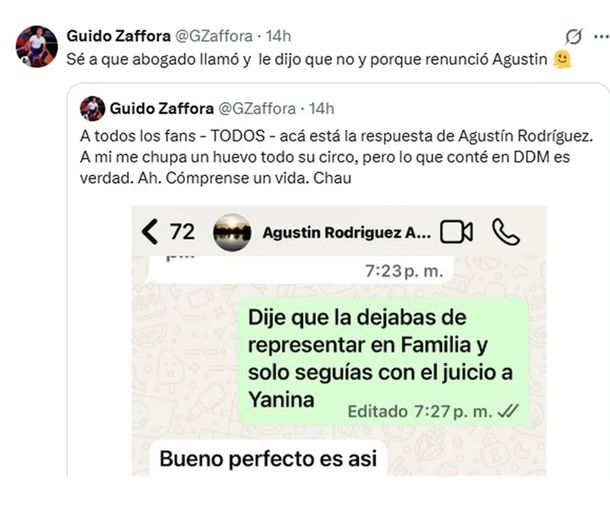The height and width of the screenshot is (508, 610).
Task: Open Guido Zaffora's profile picture
Action: click(x=37, y=47)
